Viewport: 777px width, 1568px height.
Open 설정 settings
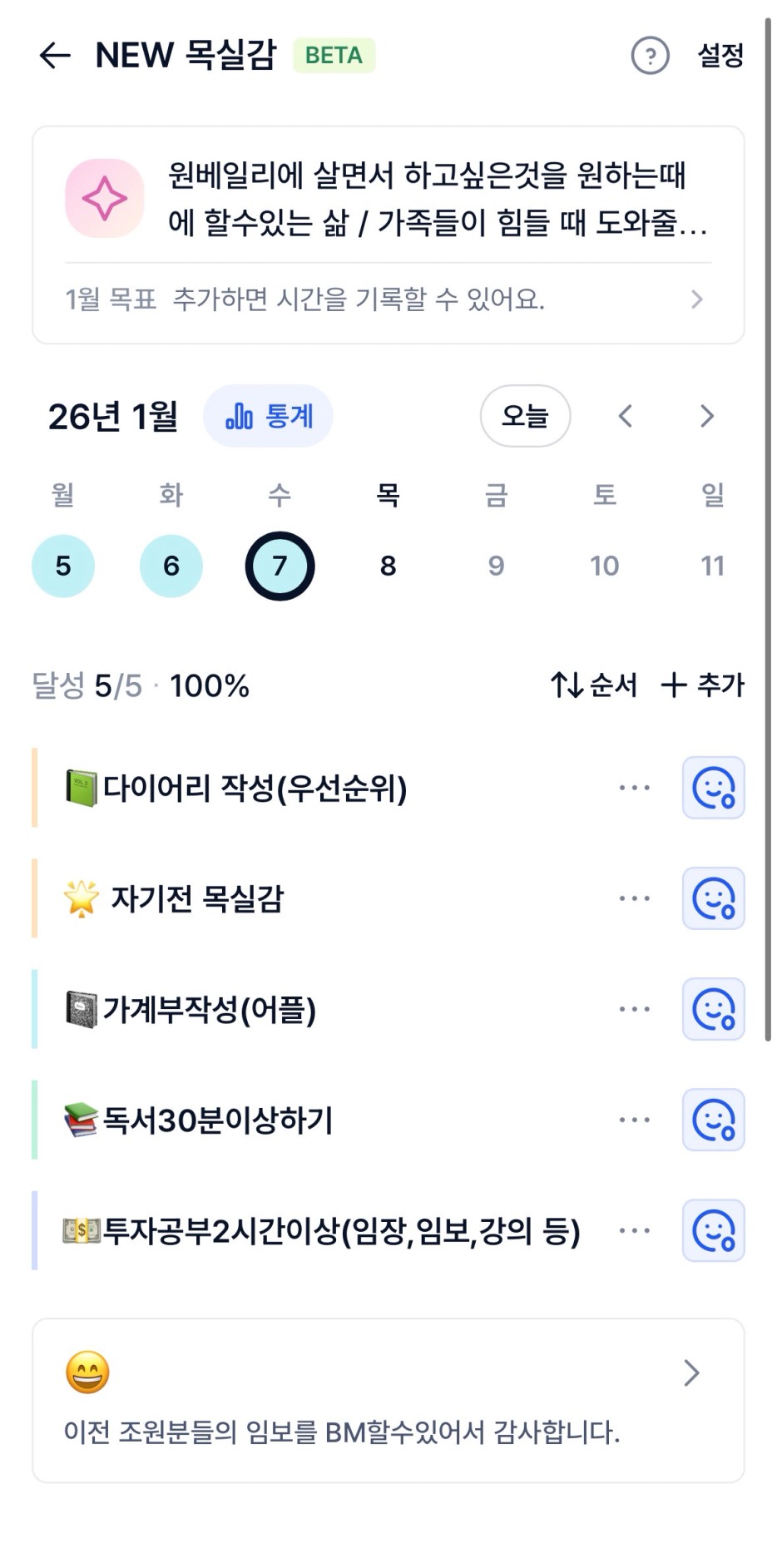pyautogui.click(x=720, y=56)
